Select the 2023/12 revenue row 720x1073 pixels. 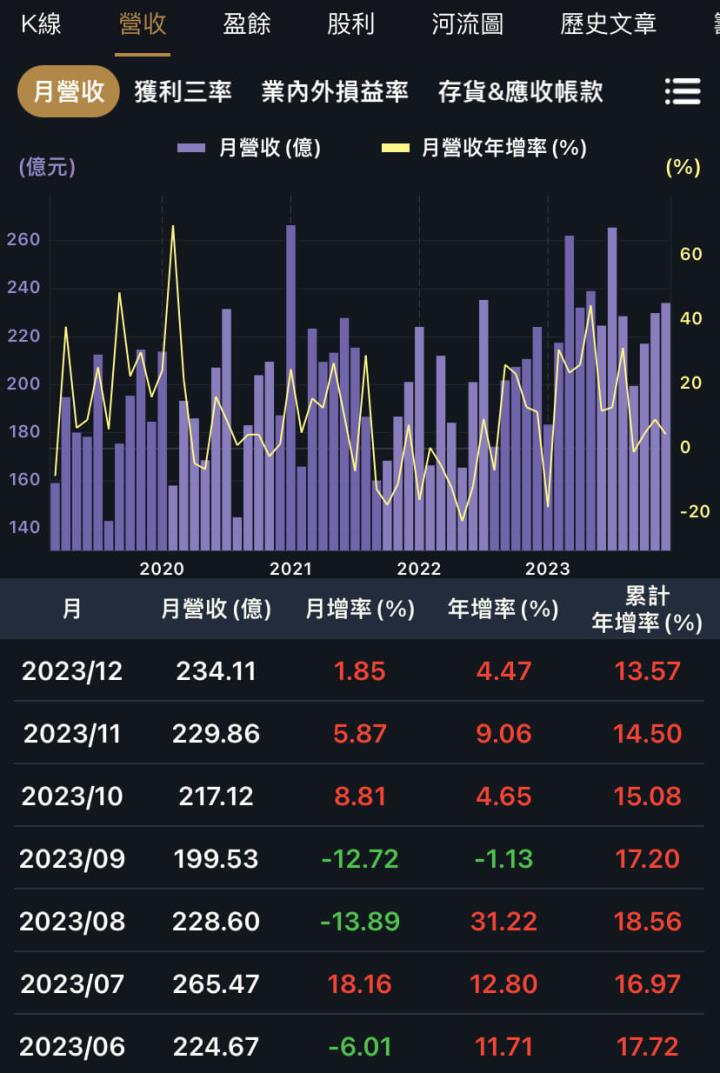[360, 670]
